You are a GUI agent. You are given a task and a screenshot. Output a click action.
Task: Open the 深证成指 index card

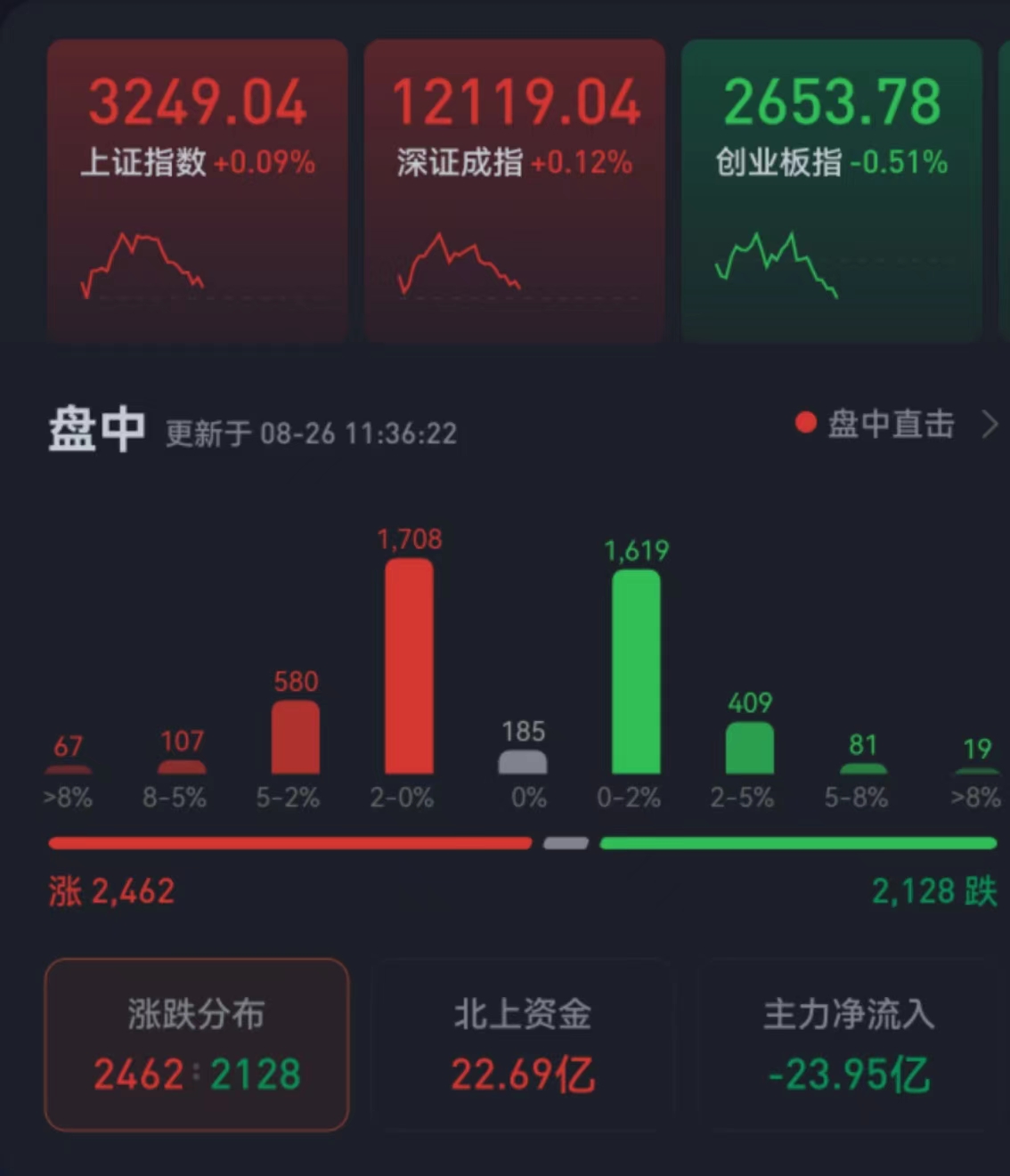pyautogui.click(x=514, y=191)
